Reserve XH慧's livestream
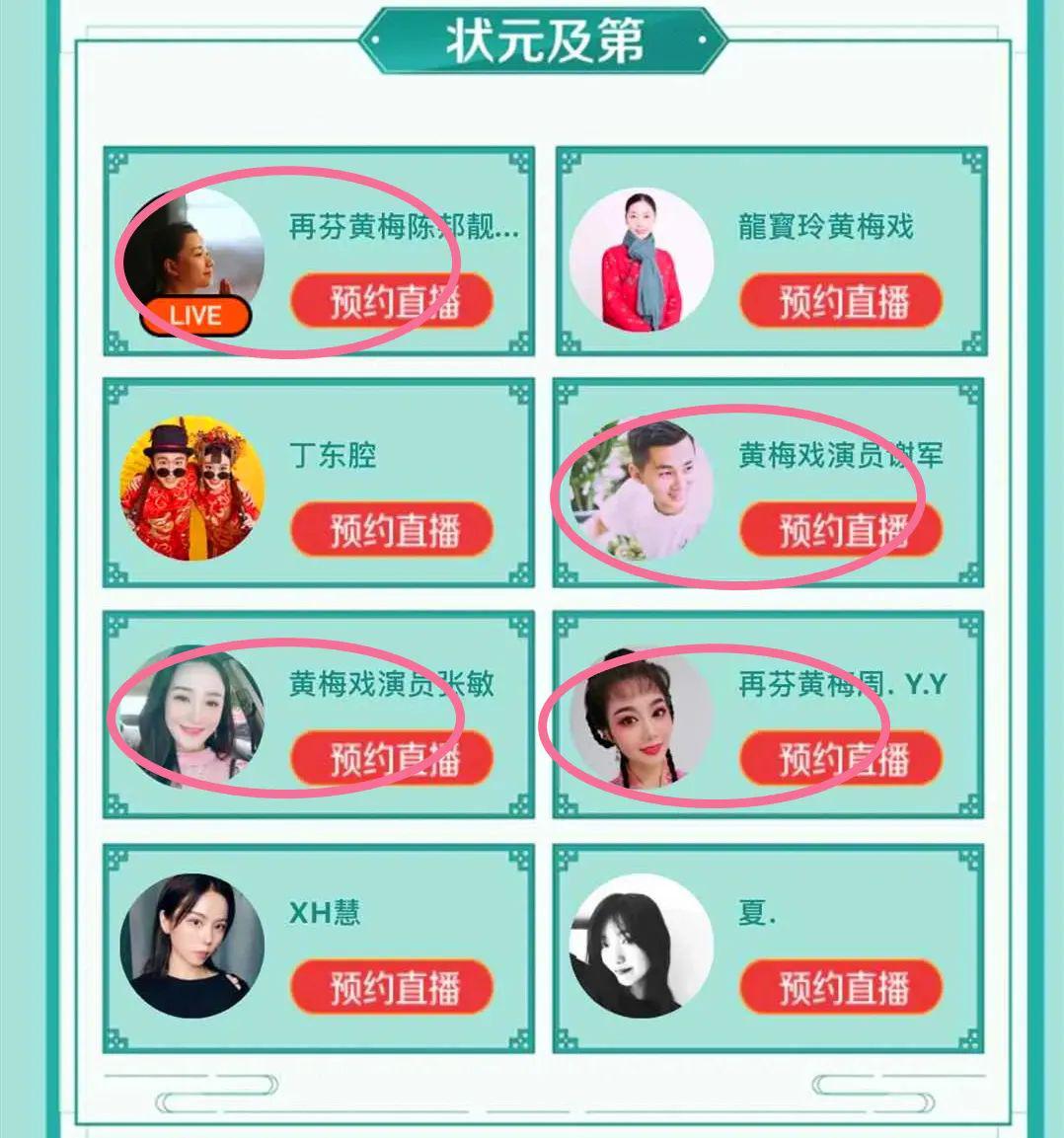The width and height of the screenshot is (1064, 1138). click(390, 987)
